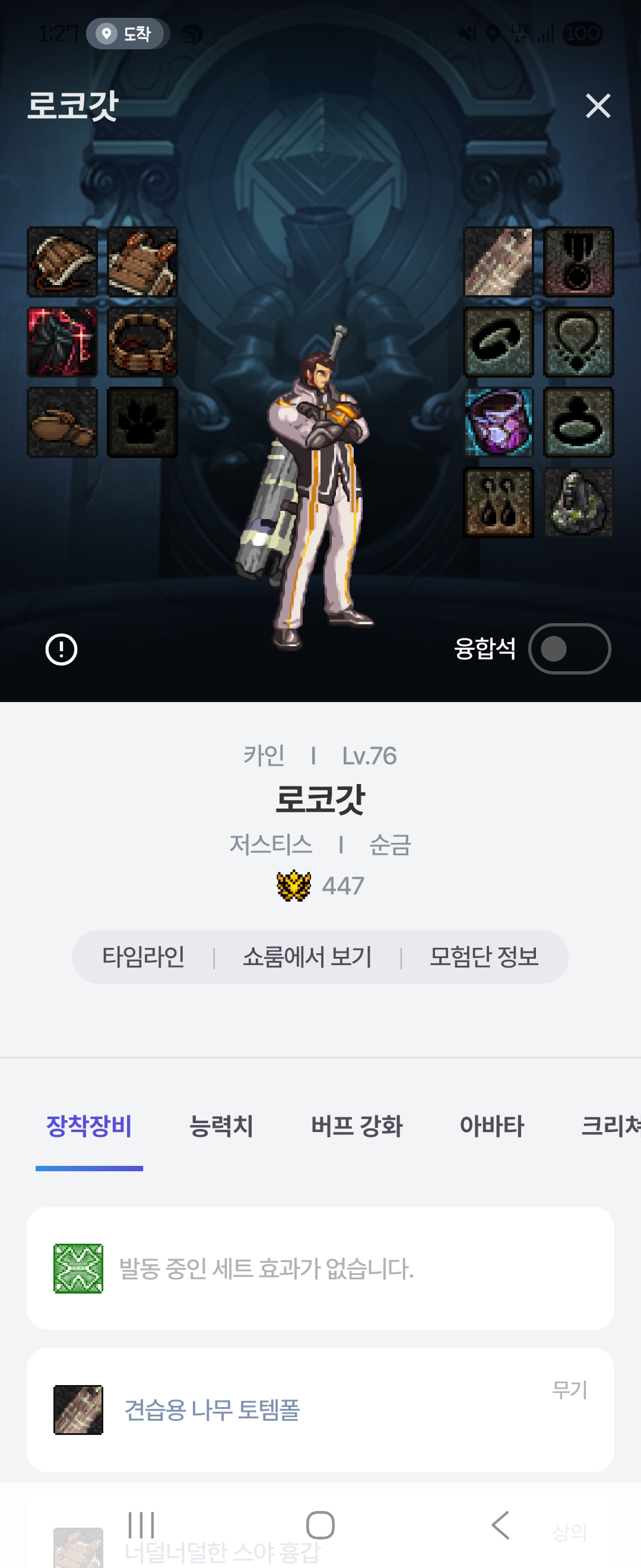Select the 장착장비 tab
Screen dimensions: 641x1568
coord(90,1126)
